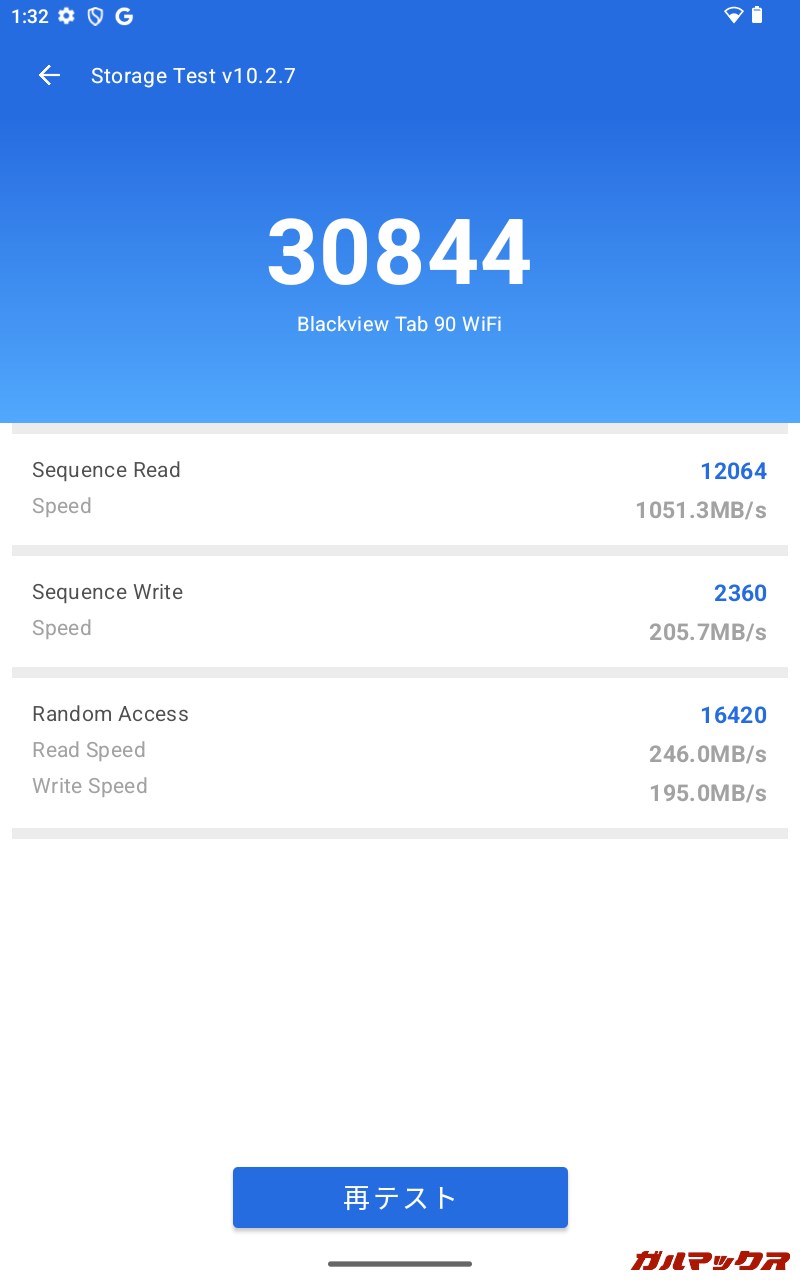Tap the write speed value 195.0MB/s
800x1280 pixels.
pos(707,793)
